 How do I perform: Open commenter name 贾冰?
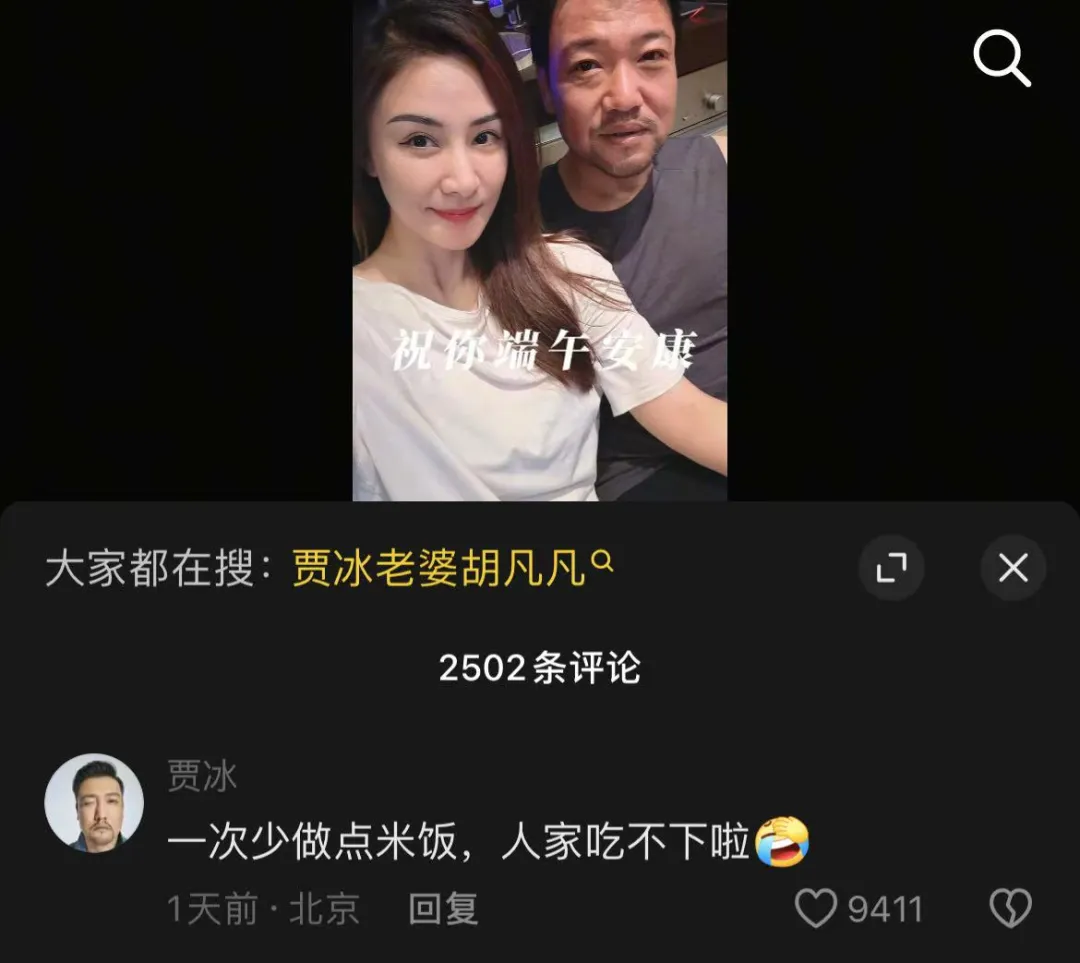201,775
